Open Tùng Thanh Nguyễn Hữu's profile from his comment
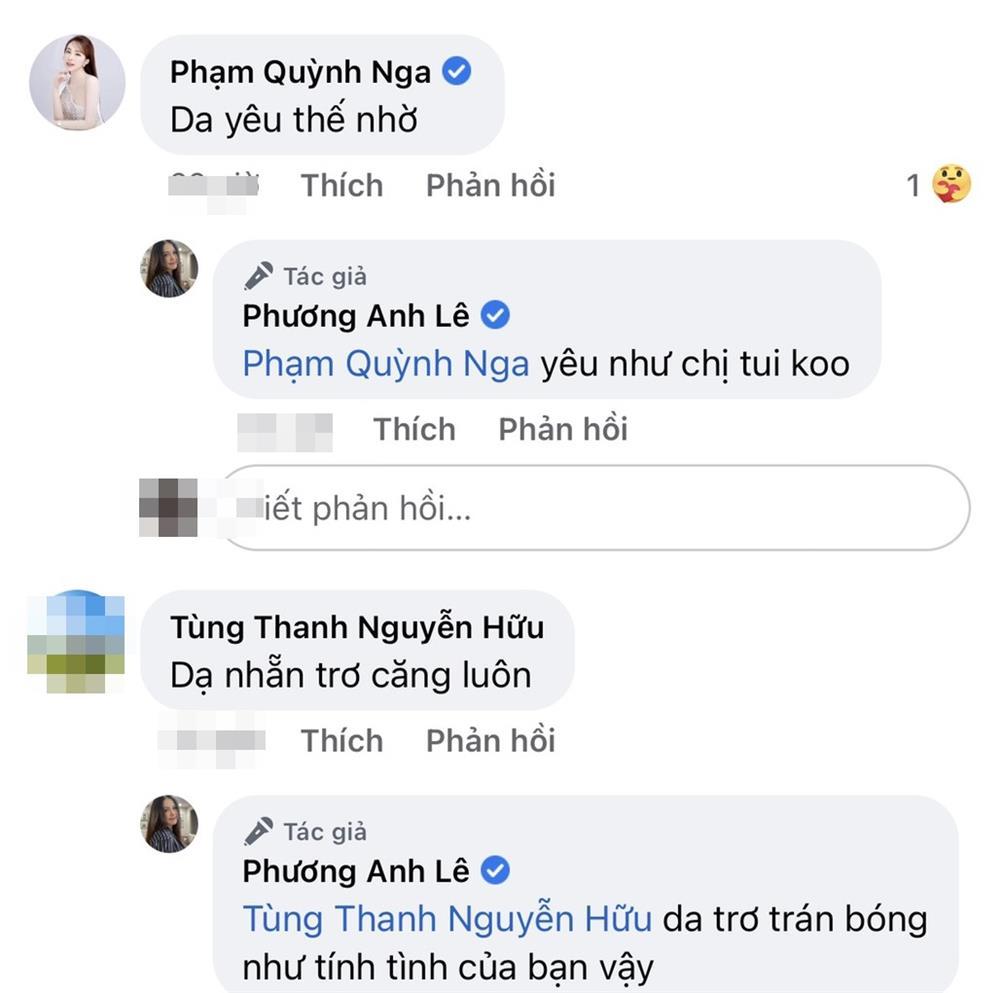 (357, 627)
